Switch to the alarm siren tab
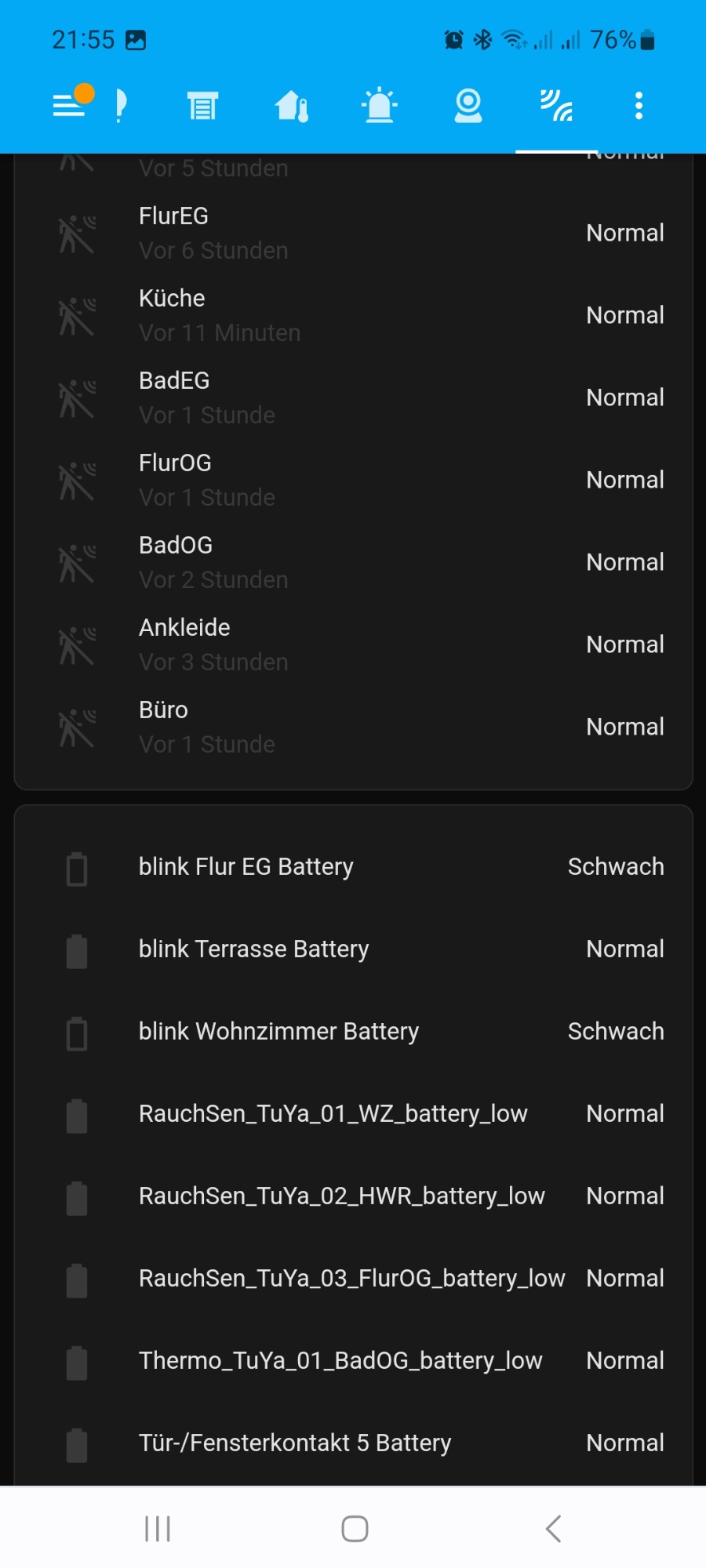The image size is (706, 1568). click(x=380, y=105)
